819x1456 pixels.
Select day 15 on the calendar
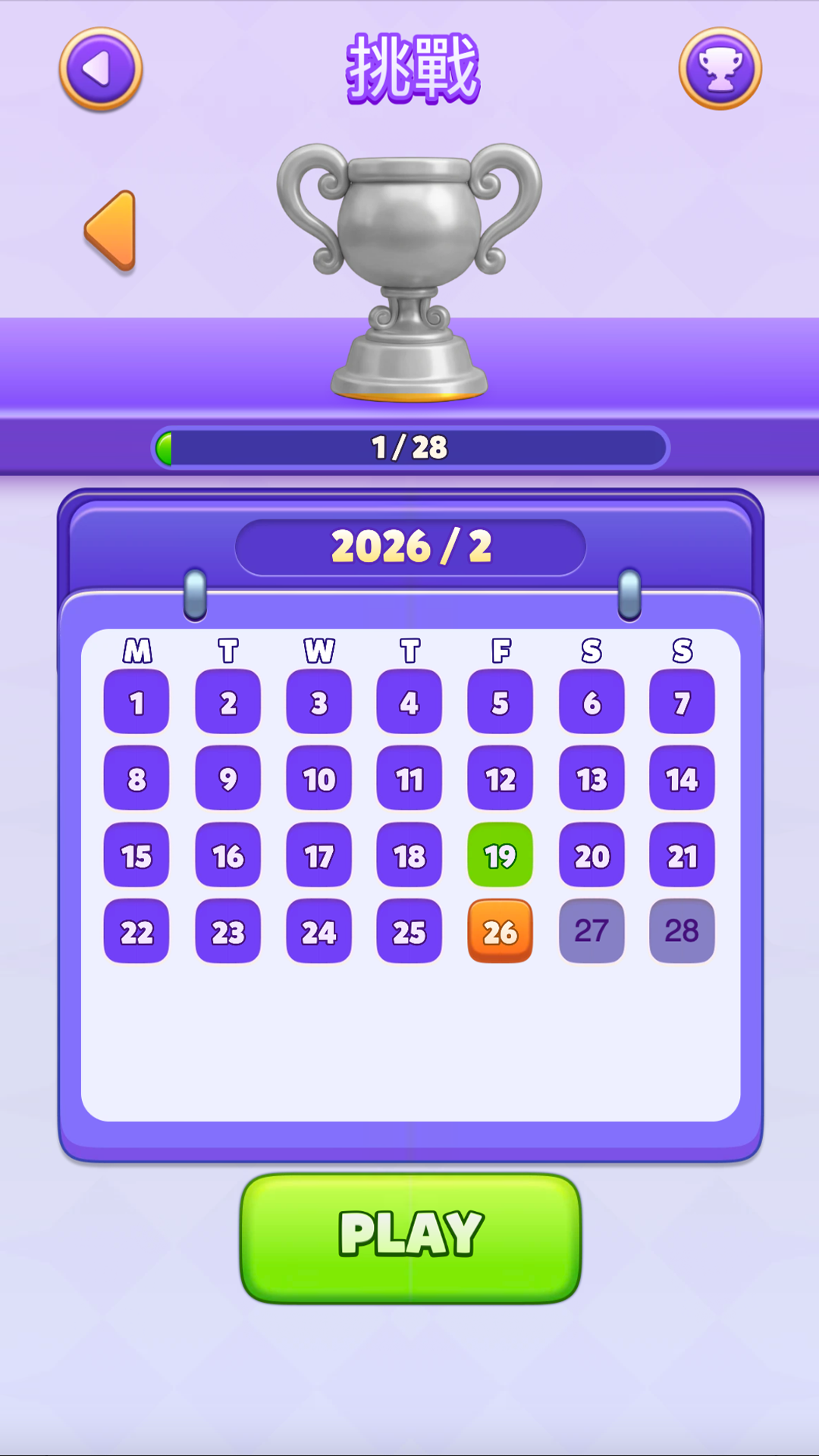pyautogui.click(x=136, y=855)
